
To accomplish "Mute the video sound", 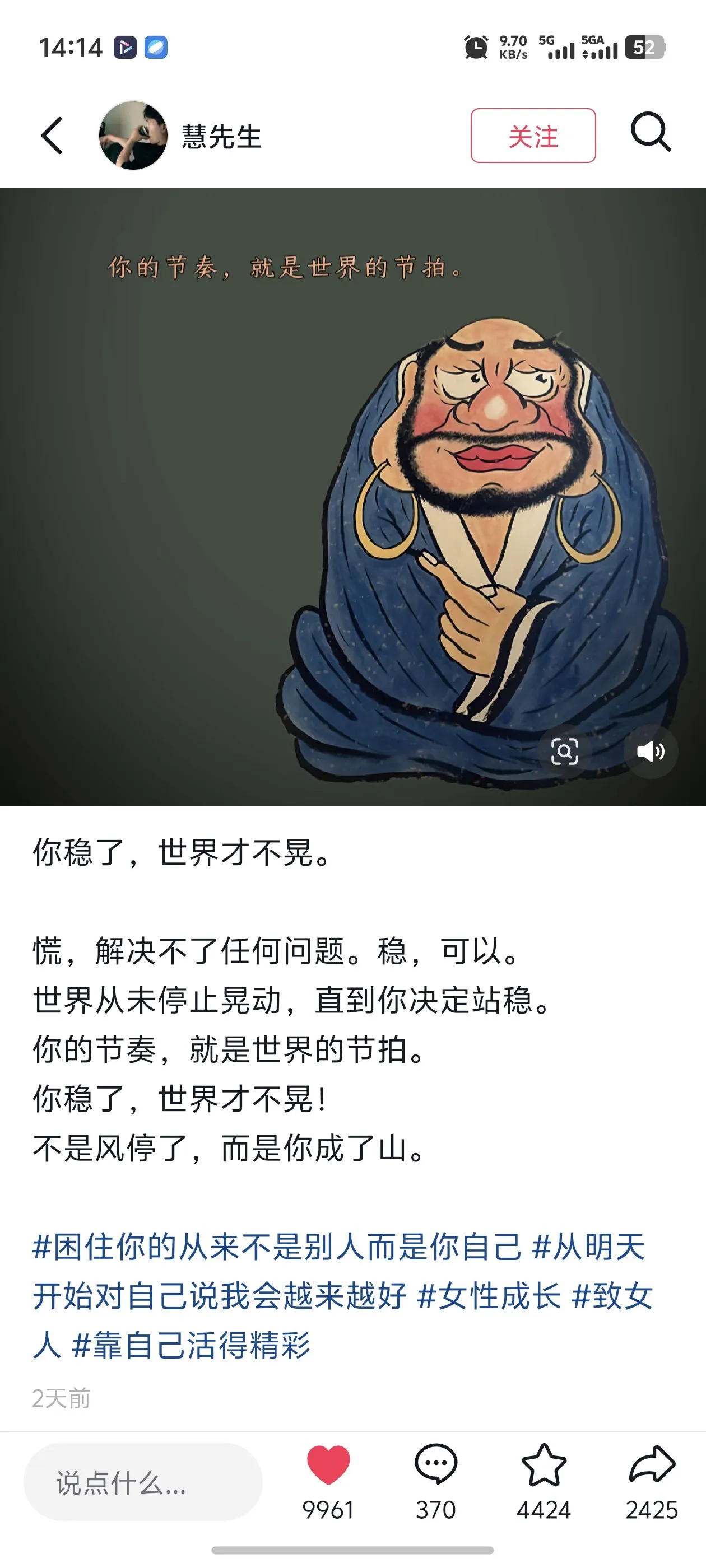I will [x=650, y=751].
